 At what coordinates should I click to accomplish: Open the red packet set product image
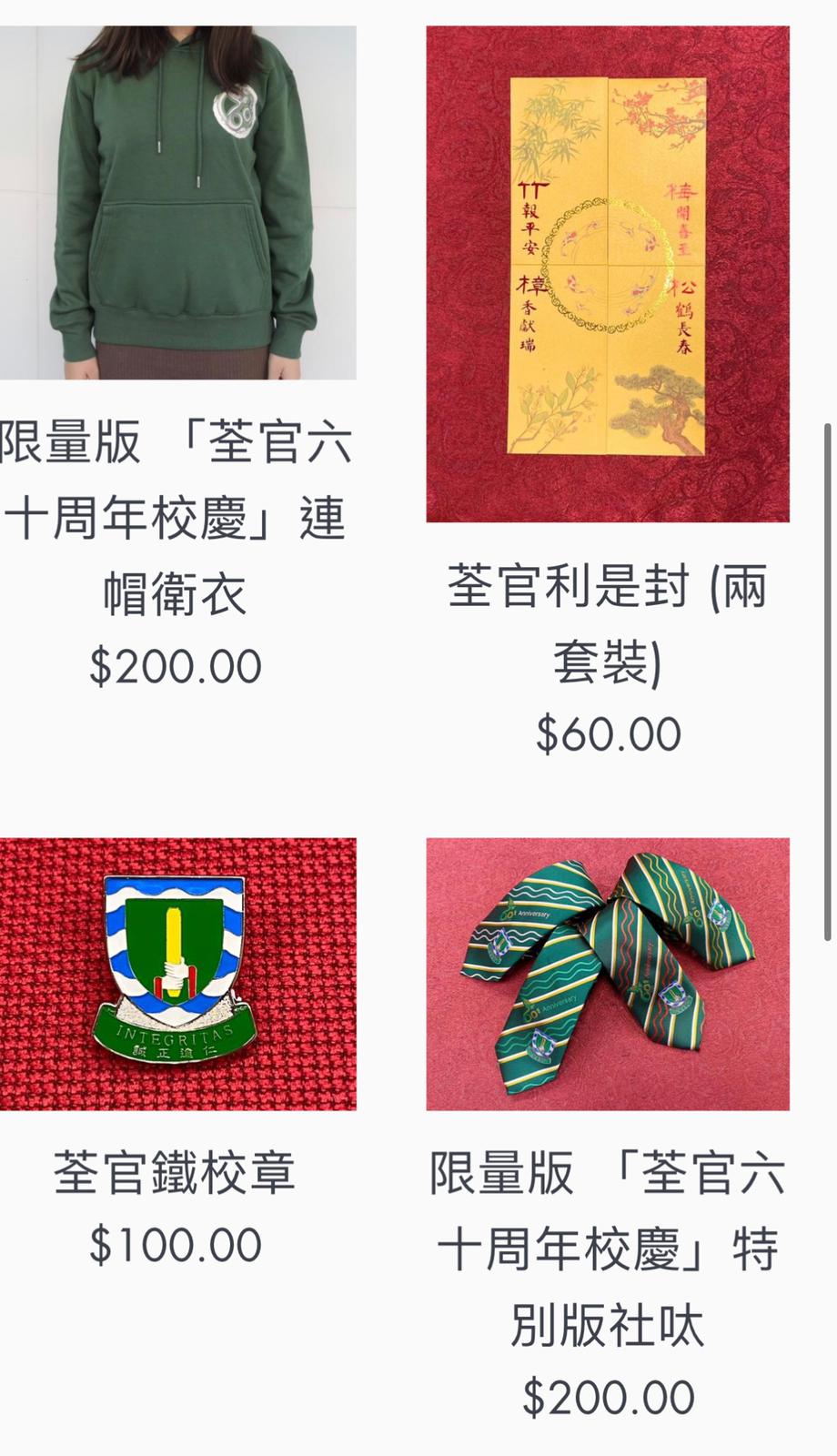608,273
